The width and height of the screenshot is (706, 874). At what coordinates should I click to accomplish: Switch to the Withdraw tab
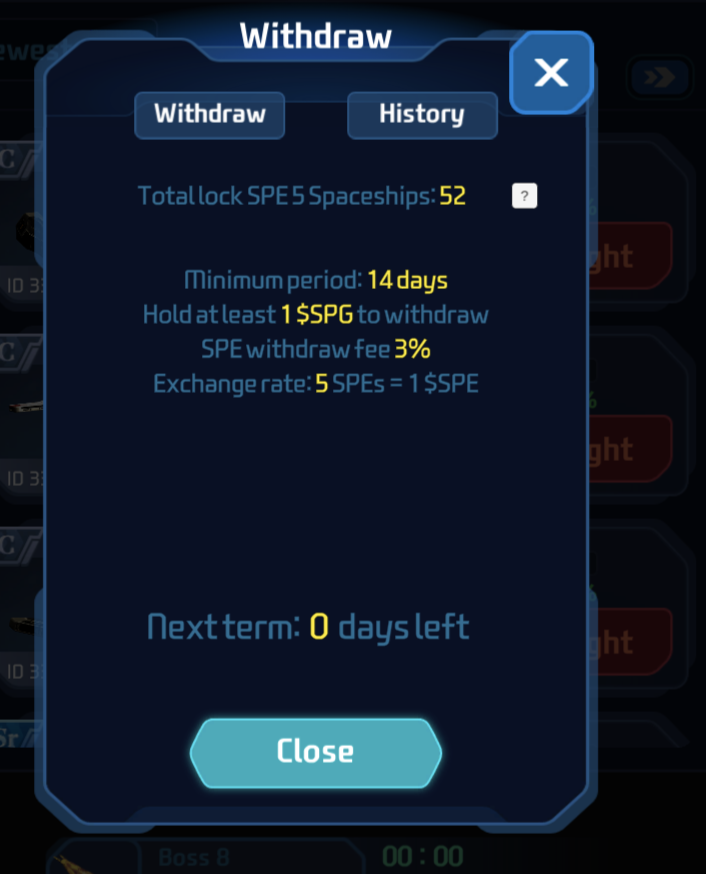(x=210, y=114)
